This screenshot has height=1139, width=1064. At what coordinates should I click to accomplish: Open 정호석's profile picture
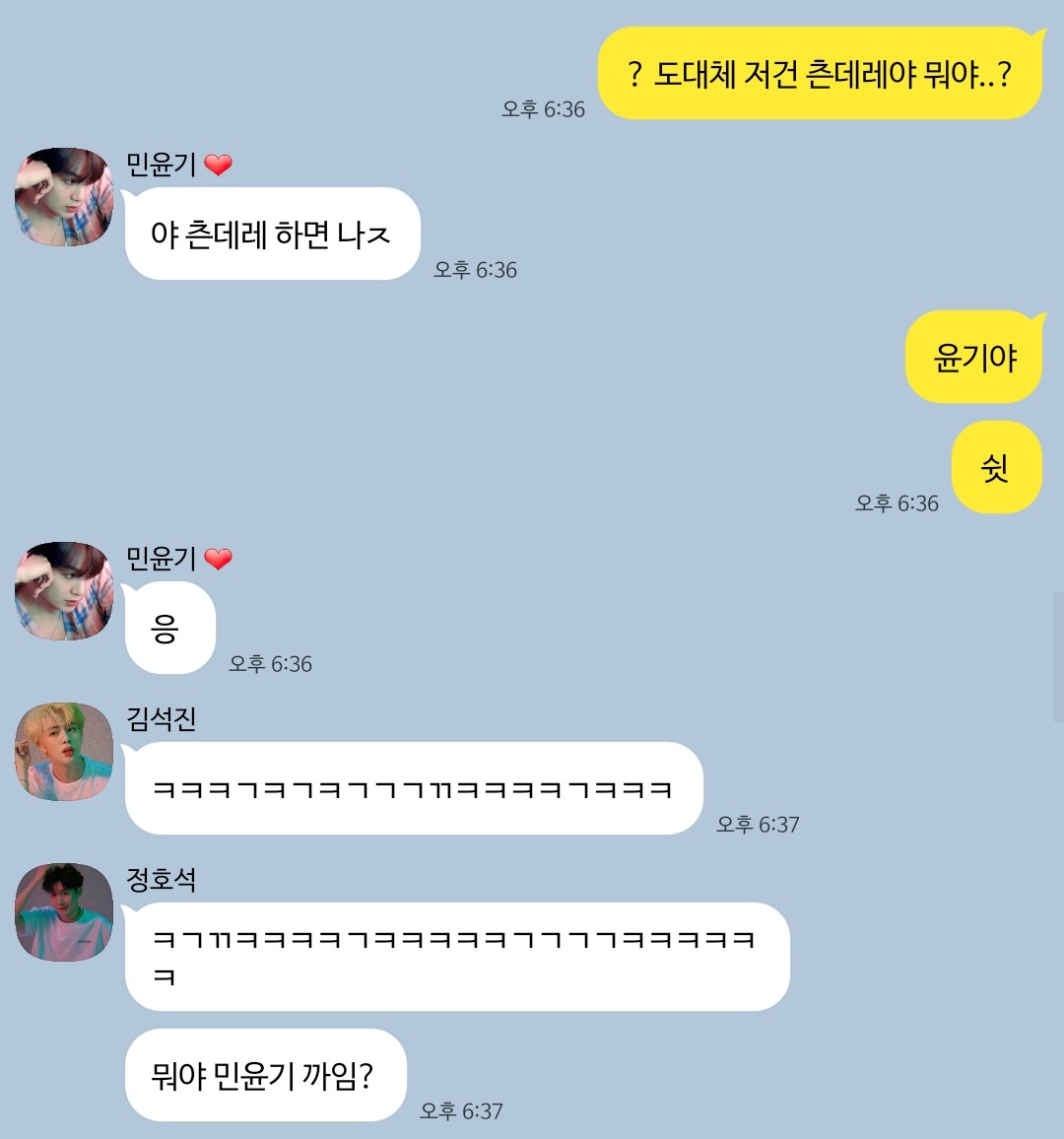click(64, 912)
